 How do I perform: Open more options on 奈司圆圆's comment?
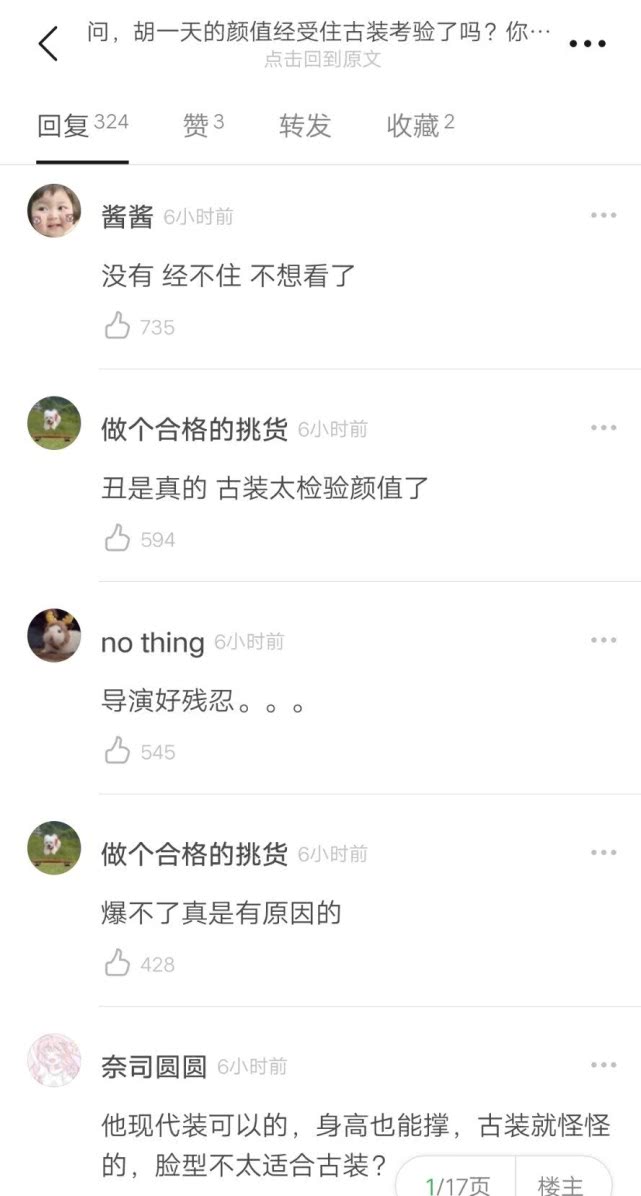click(x=603, y=1065)
